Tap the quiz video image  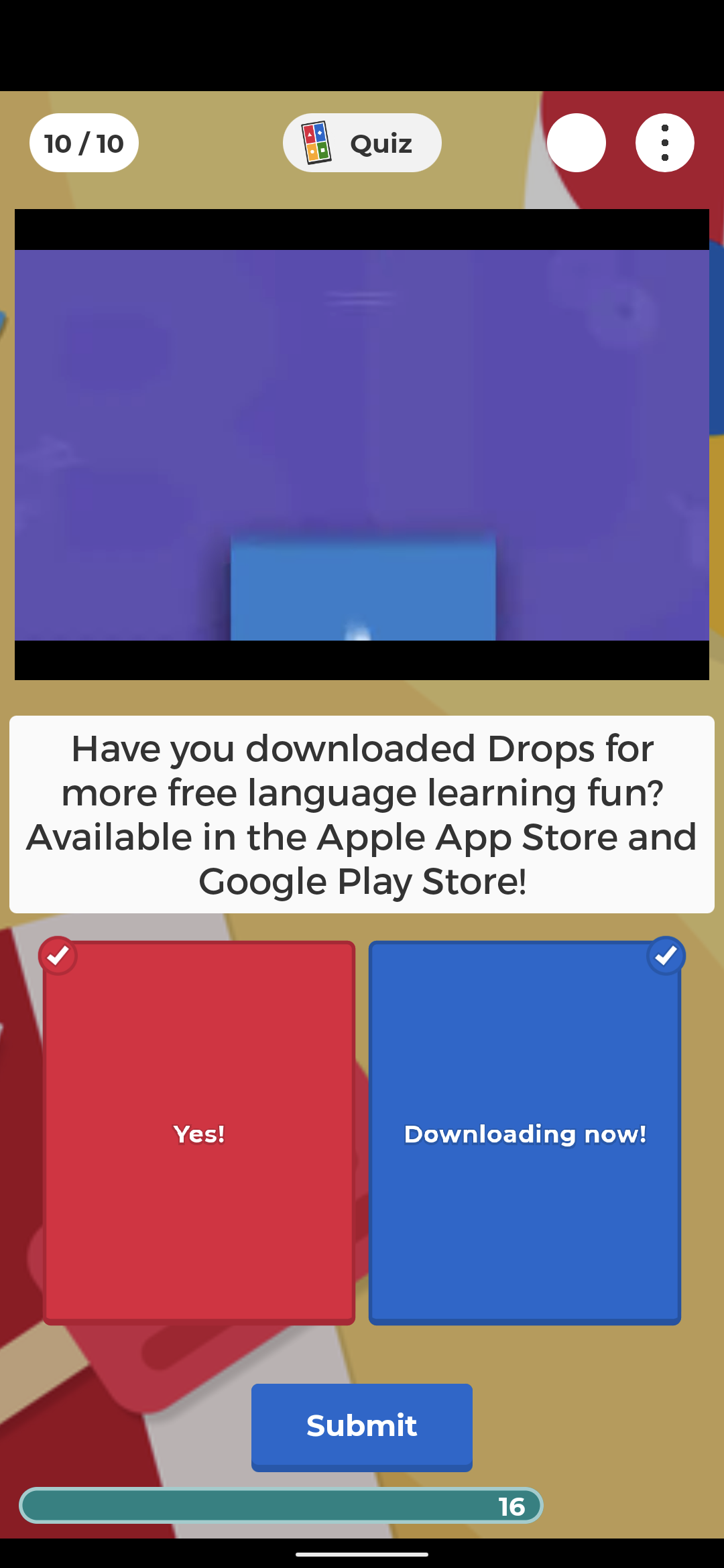click(362, 444)
